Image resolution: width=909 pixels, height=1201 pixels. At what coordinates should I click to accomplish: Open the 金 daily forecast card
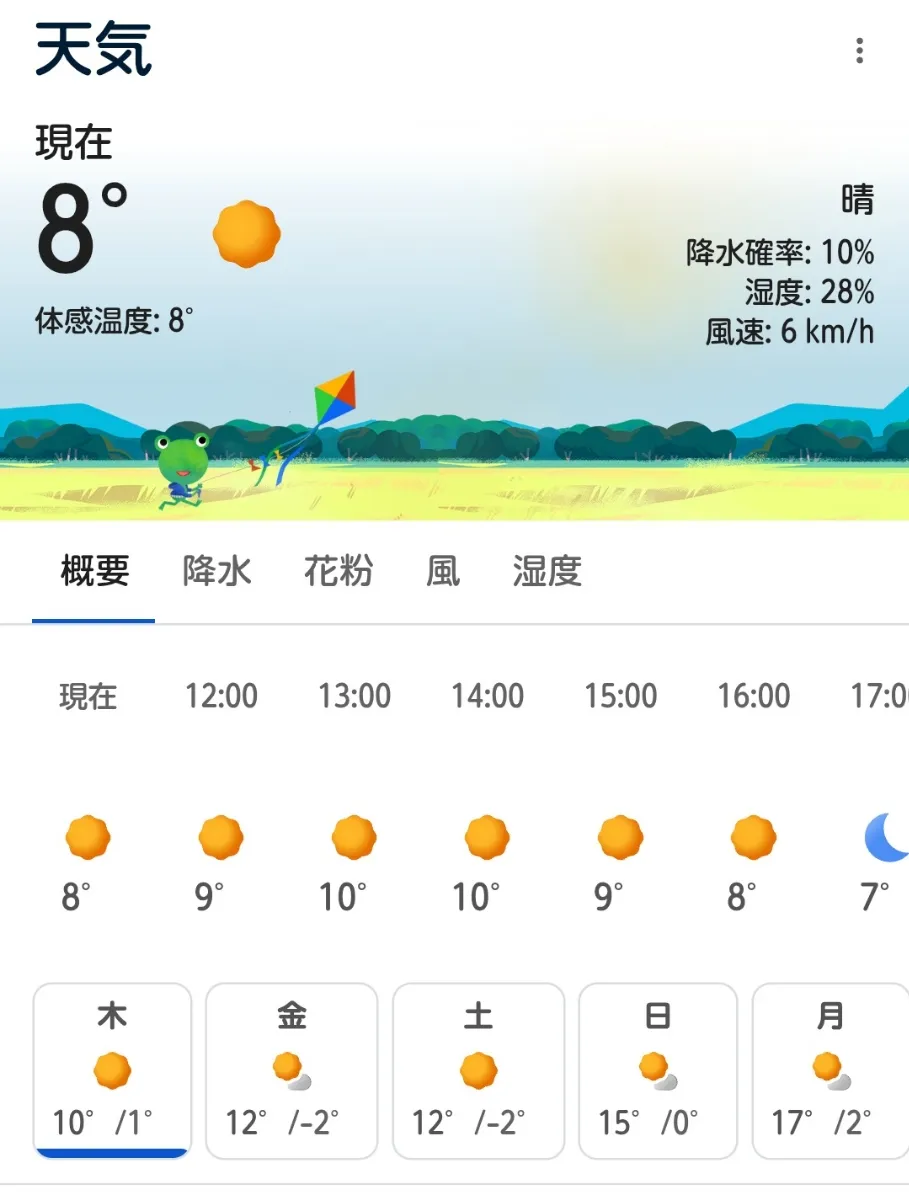(292, 1070)
